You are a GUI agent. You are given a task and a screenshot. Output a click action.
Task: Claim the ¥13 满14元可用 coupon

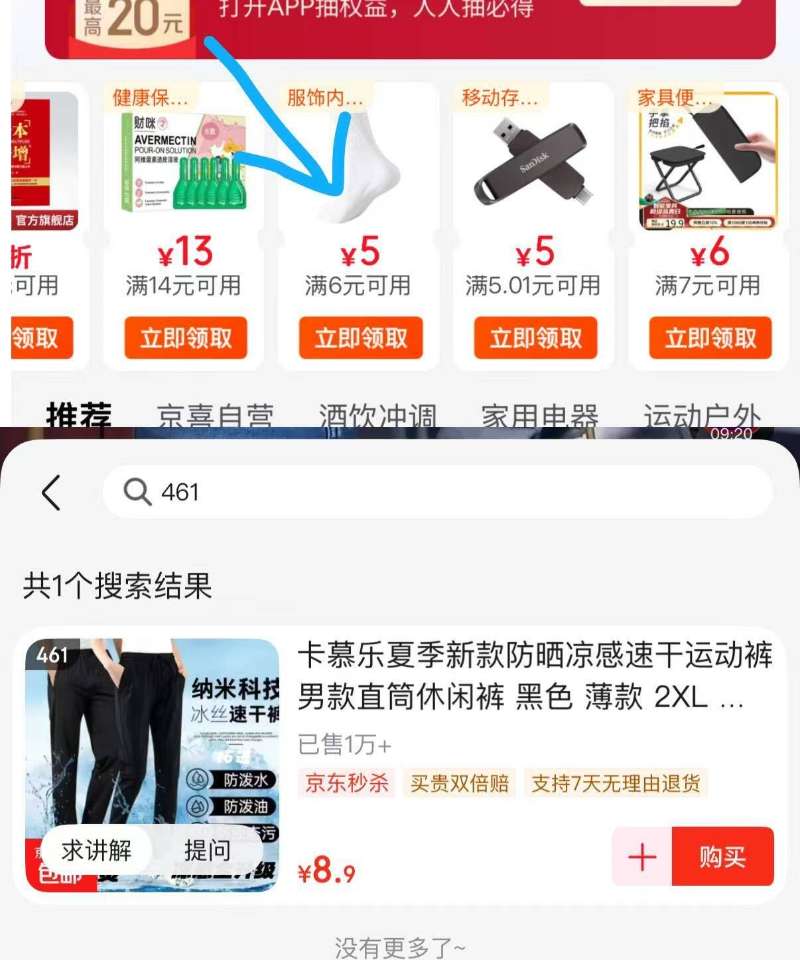pyautogui.click(x=185, y=338)
